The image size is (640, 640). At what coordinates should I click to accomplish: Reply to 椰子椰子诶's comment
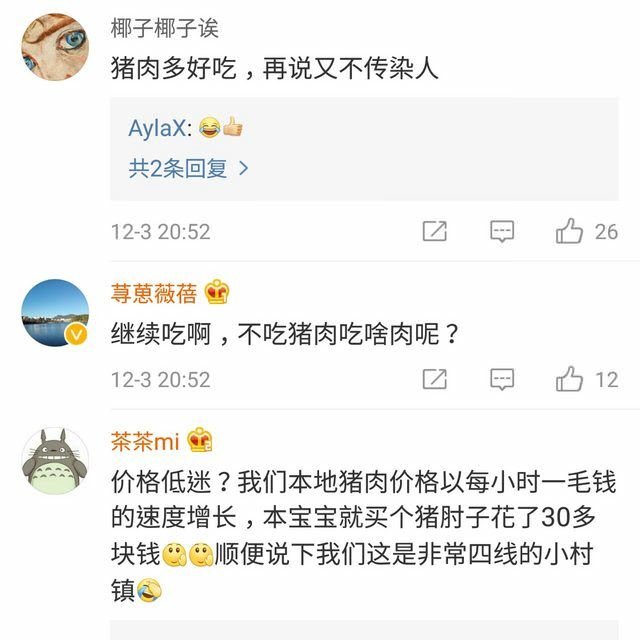(502, 232)
